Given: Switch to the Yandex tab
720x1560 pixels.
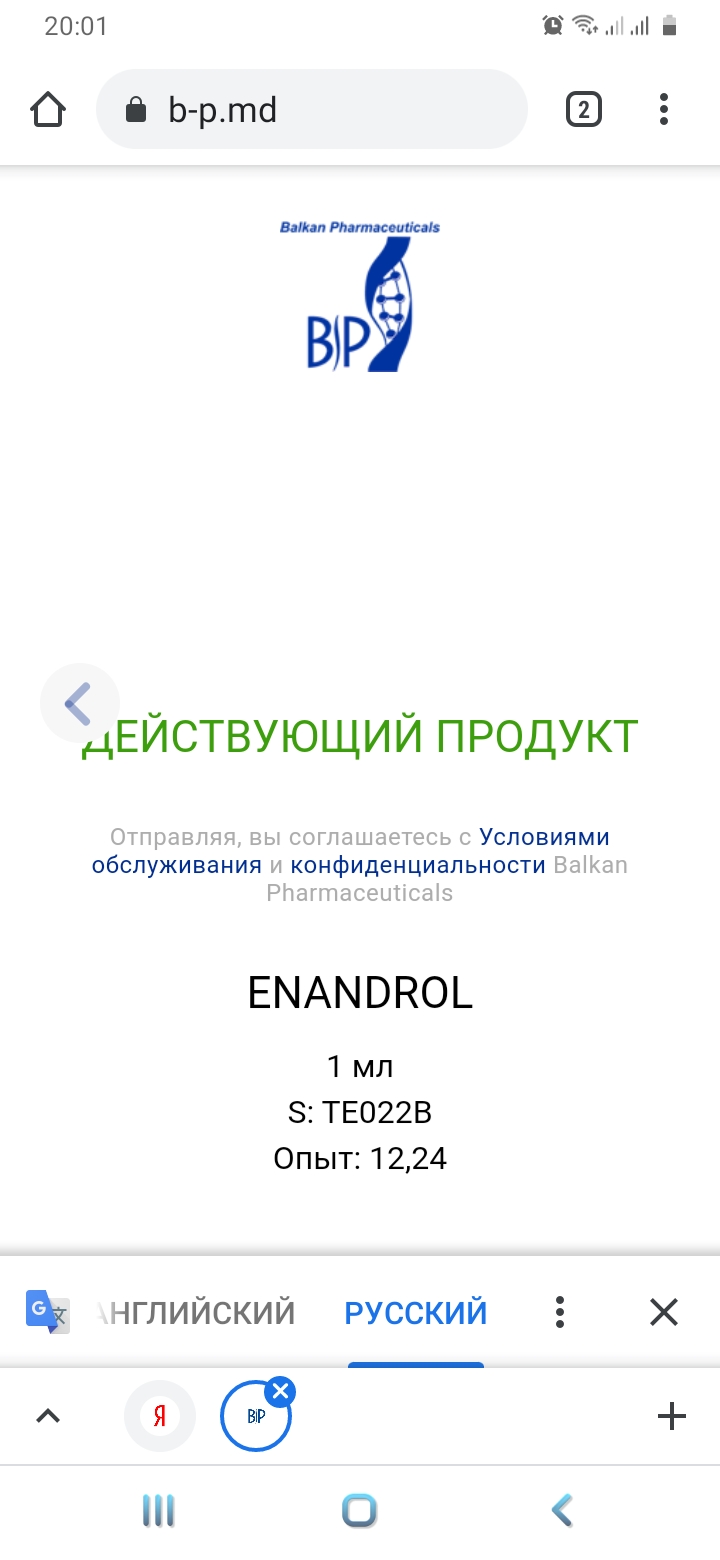Looking at the screenshot, I should (160, 1416).
